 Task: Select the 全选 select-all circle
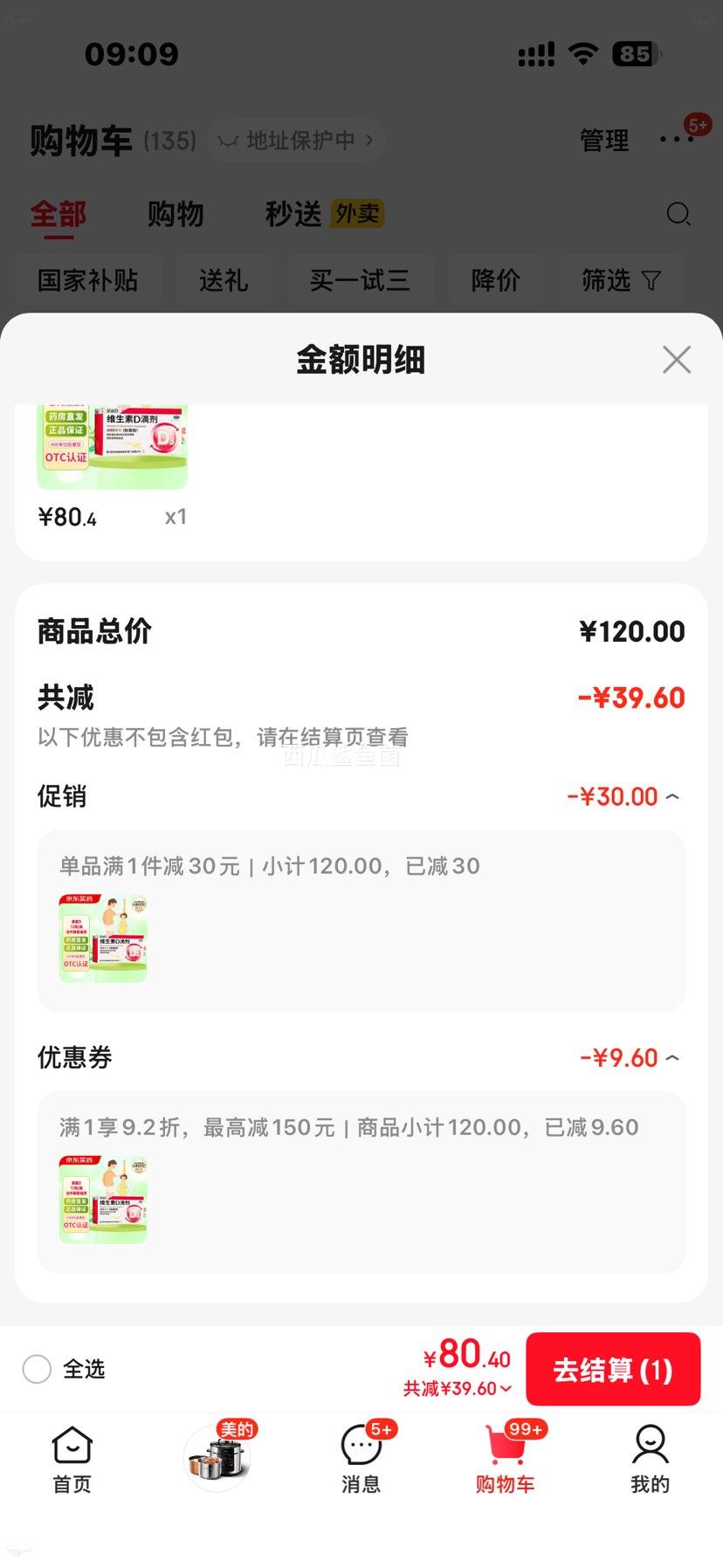[x=37, y=1370]
